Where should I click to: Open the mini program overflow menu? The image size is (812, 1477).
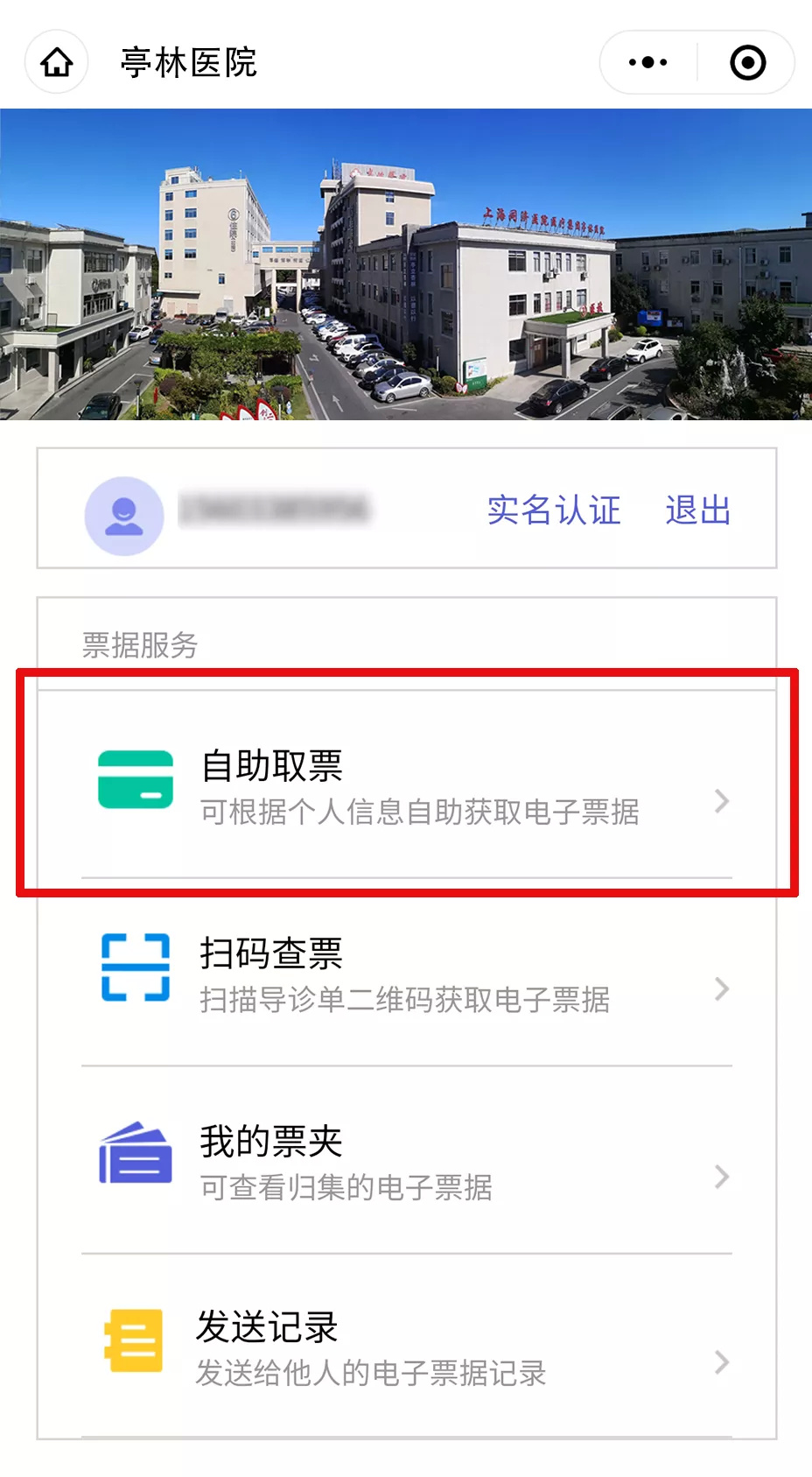point(648,62)
